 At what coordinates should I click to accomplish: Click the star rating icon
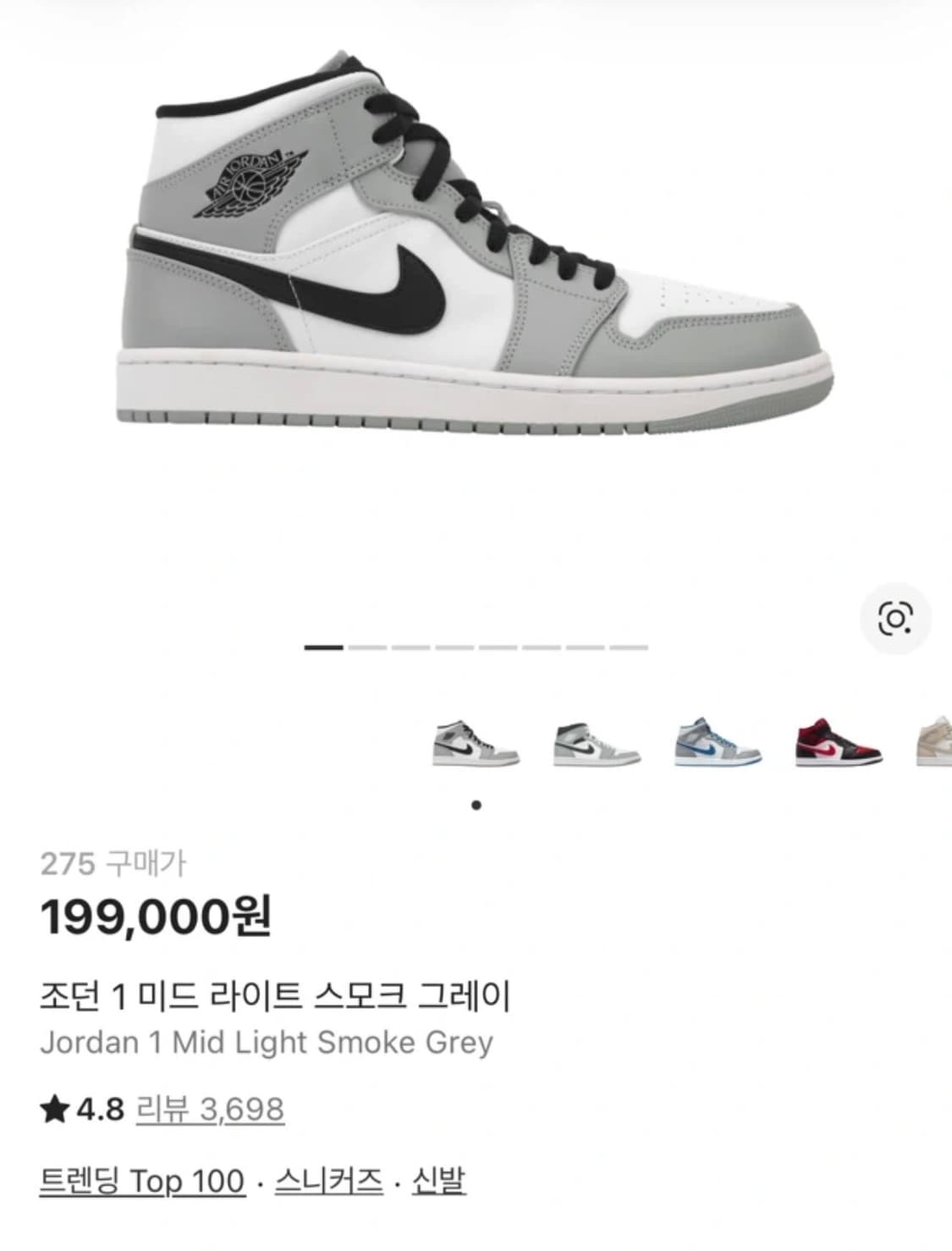click(54, 1107)
